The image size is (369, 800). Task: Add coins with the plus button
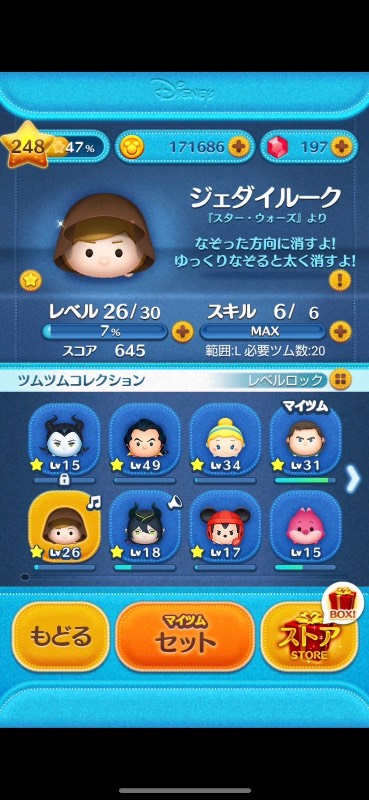pos(238,147)
